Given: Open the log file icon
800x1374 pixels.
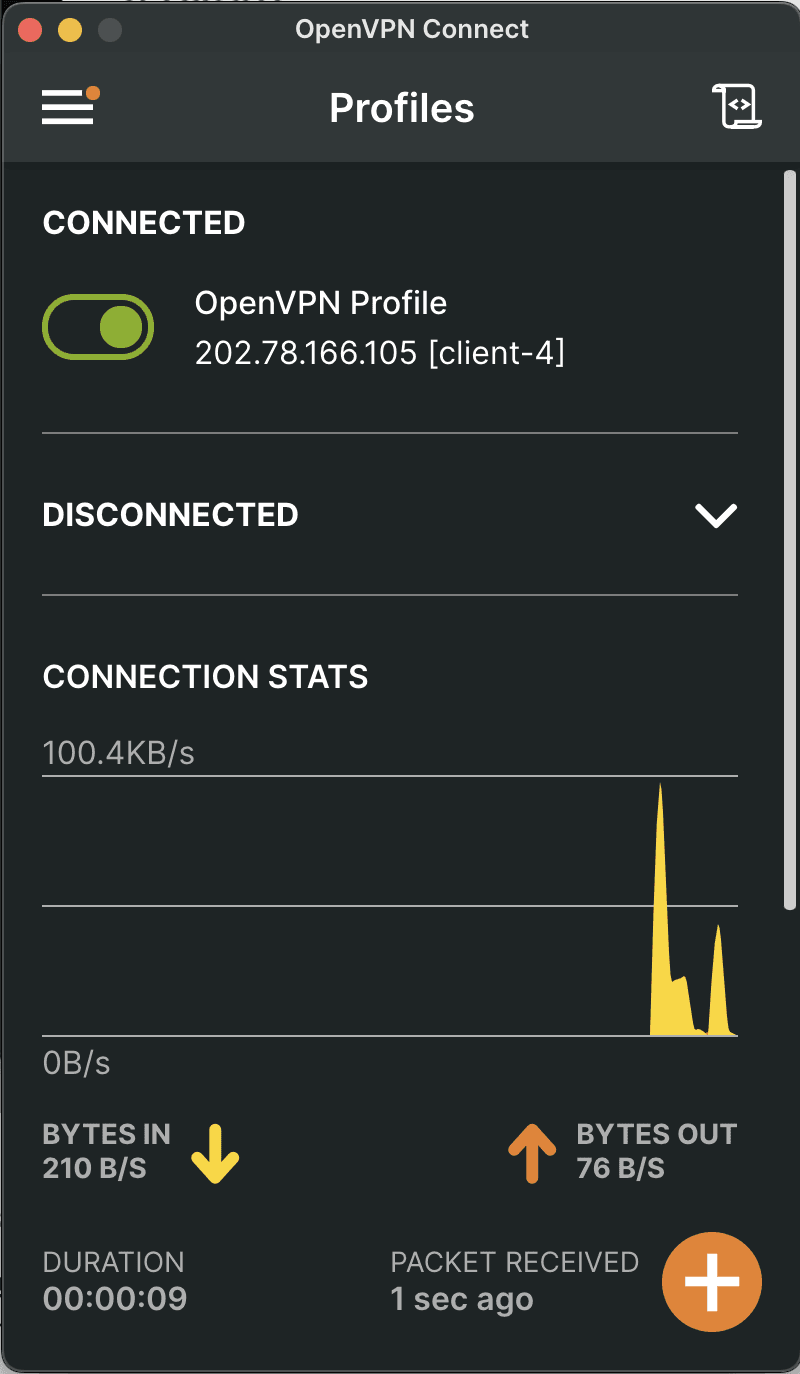Looking at the screenshot, I should [x=738, y=106].
